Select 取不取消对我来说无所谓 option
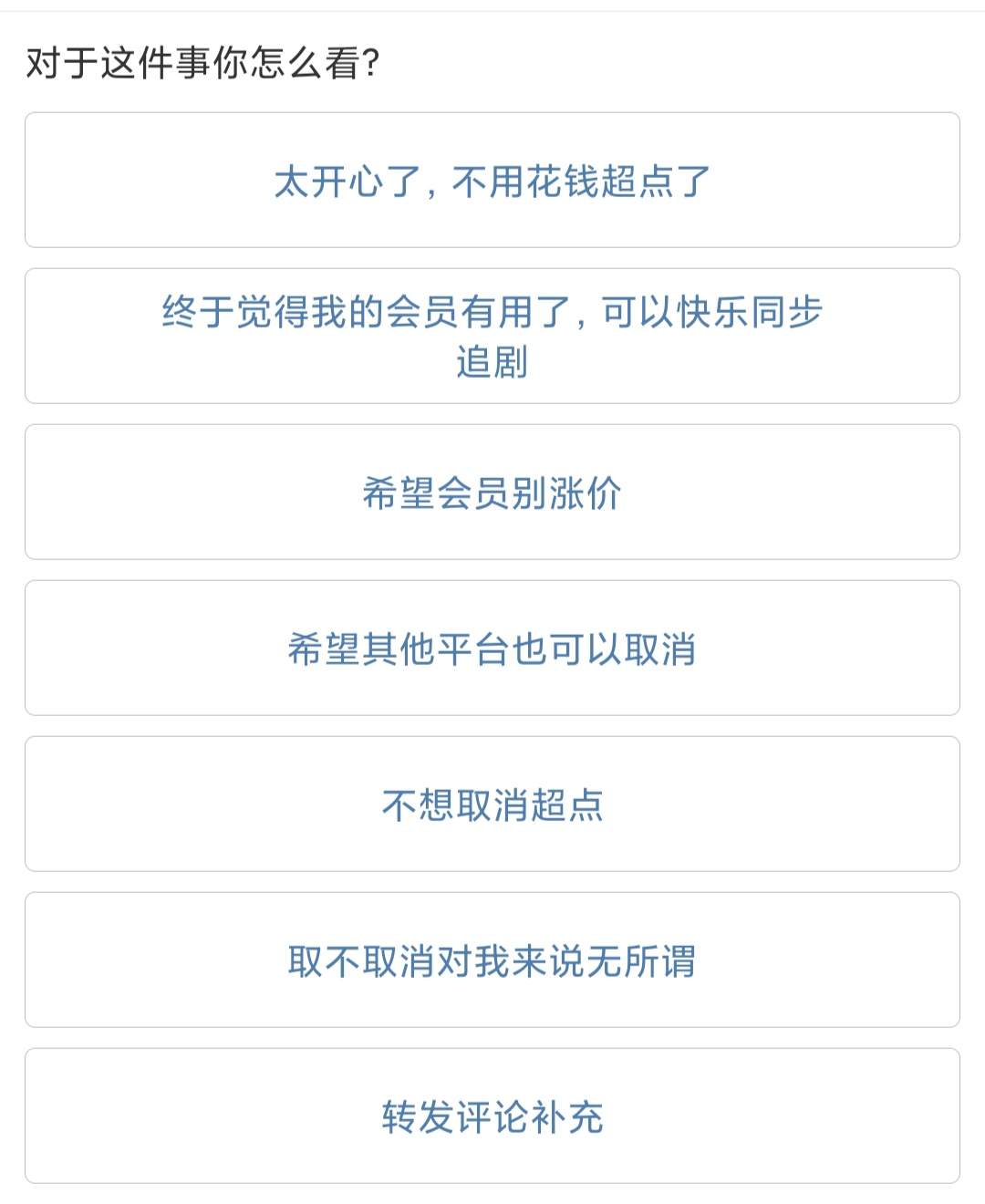The height and width of the screenshot is (1204, 985). pyautogui.click(x=493, y=960)
